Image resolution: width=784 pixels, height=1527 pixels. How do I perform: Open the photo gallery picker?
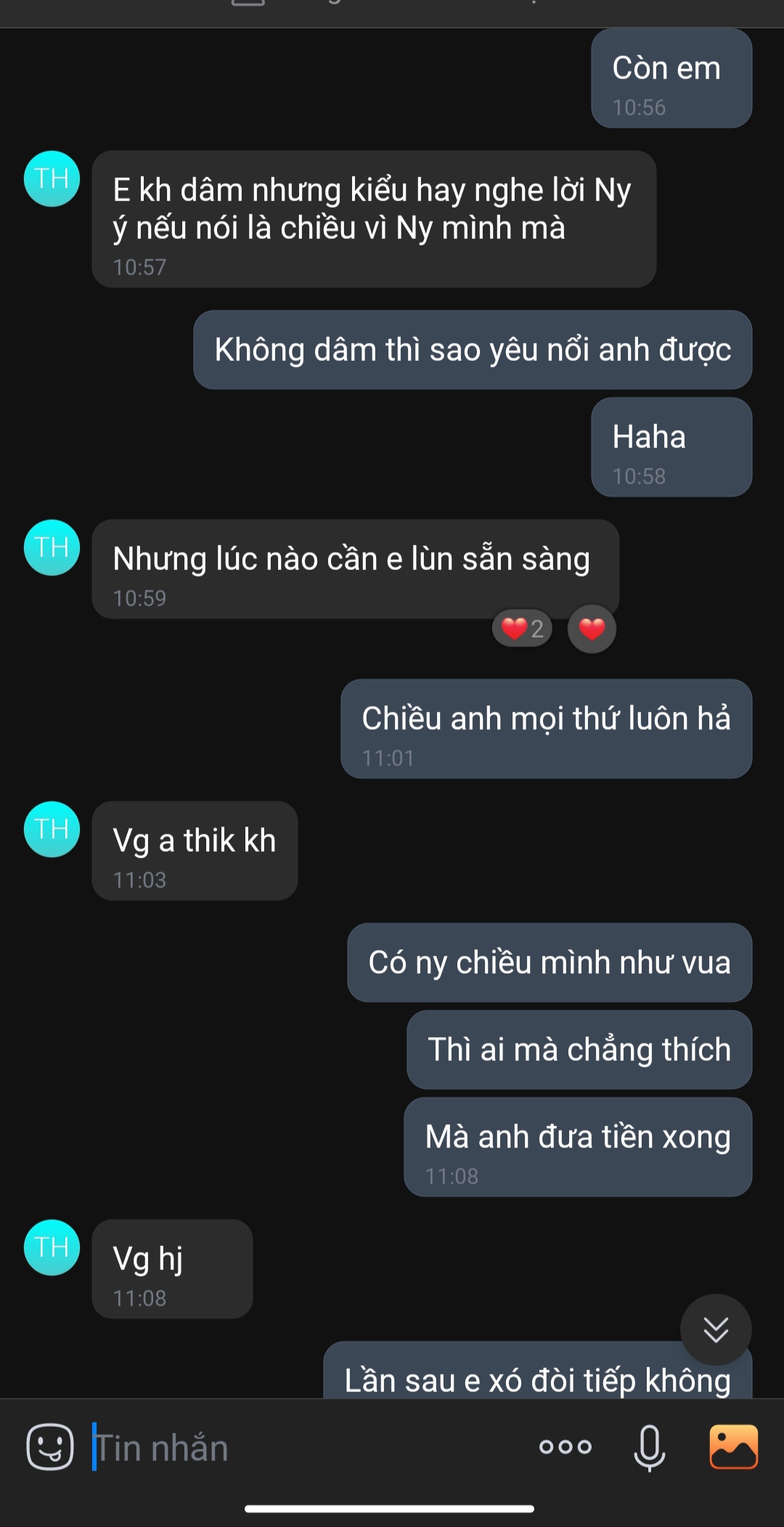coord(733,1446)
